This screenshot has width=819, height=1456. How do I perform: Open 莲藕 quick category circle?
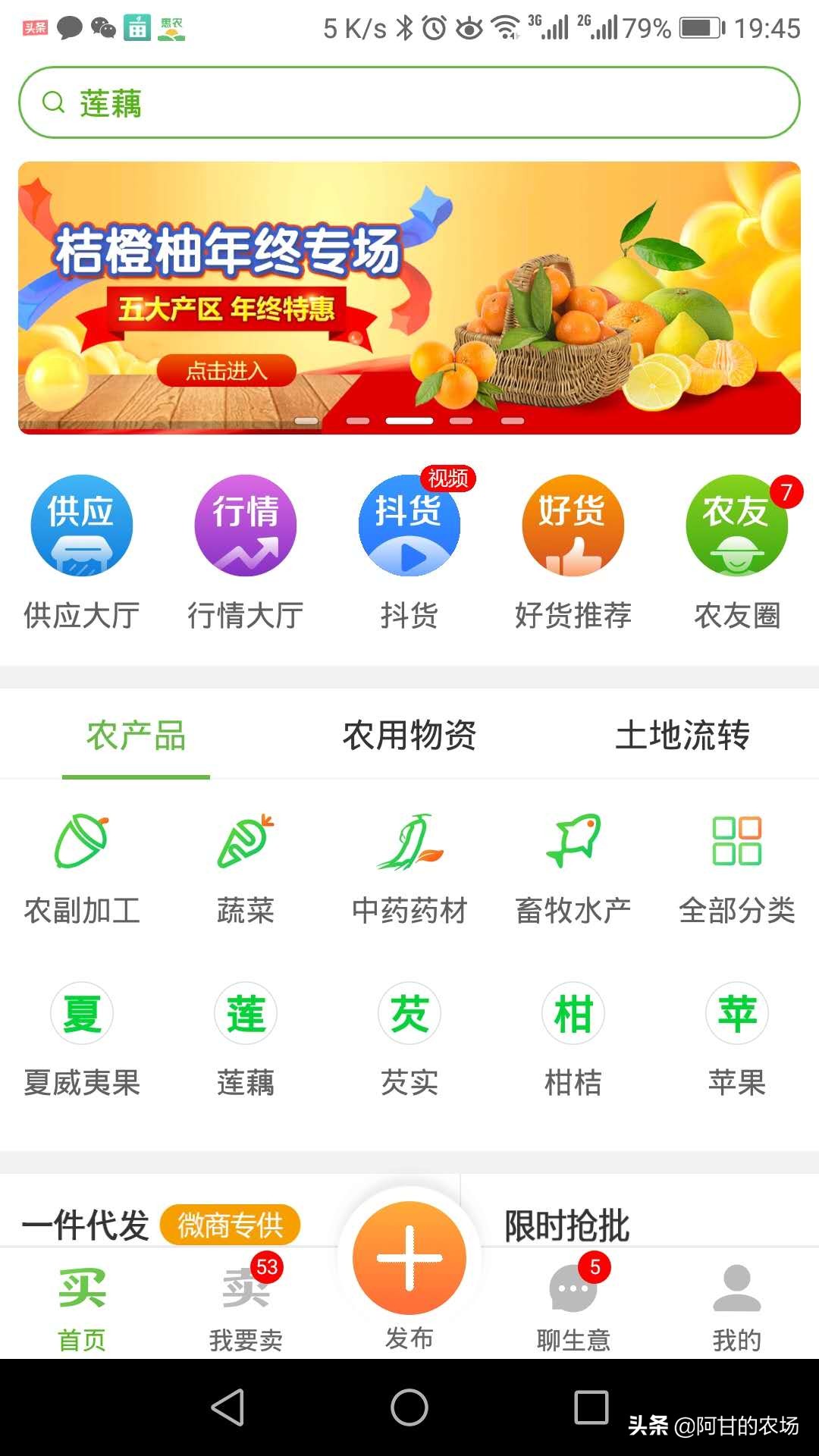pyautogui.click(x=245, y=1012)
